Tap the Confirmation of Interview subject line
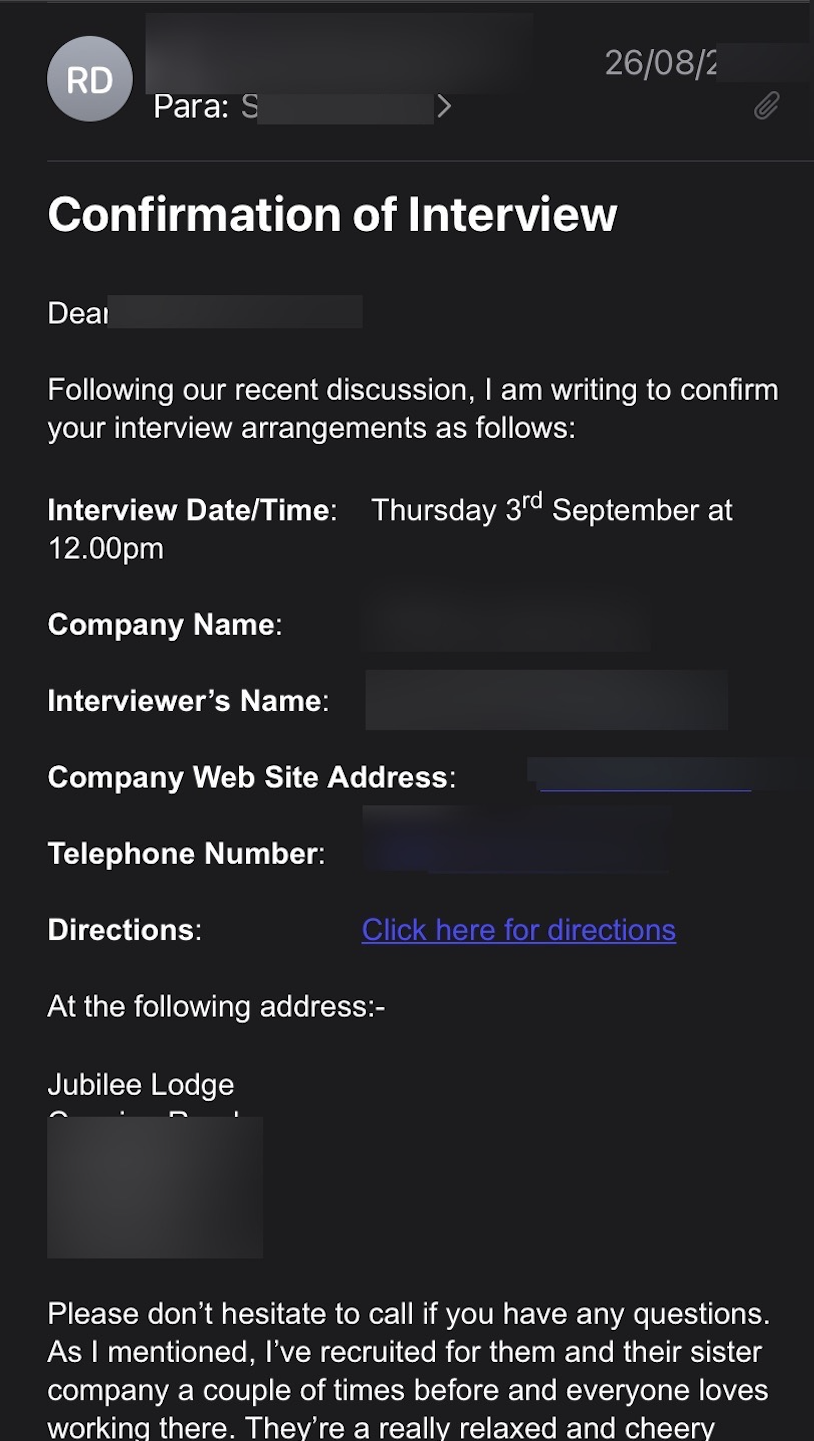 coord(332,213)
